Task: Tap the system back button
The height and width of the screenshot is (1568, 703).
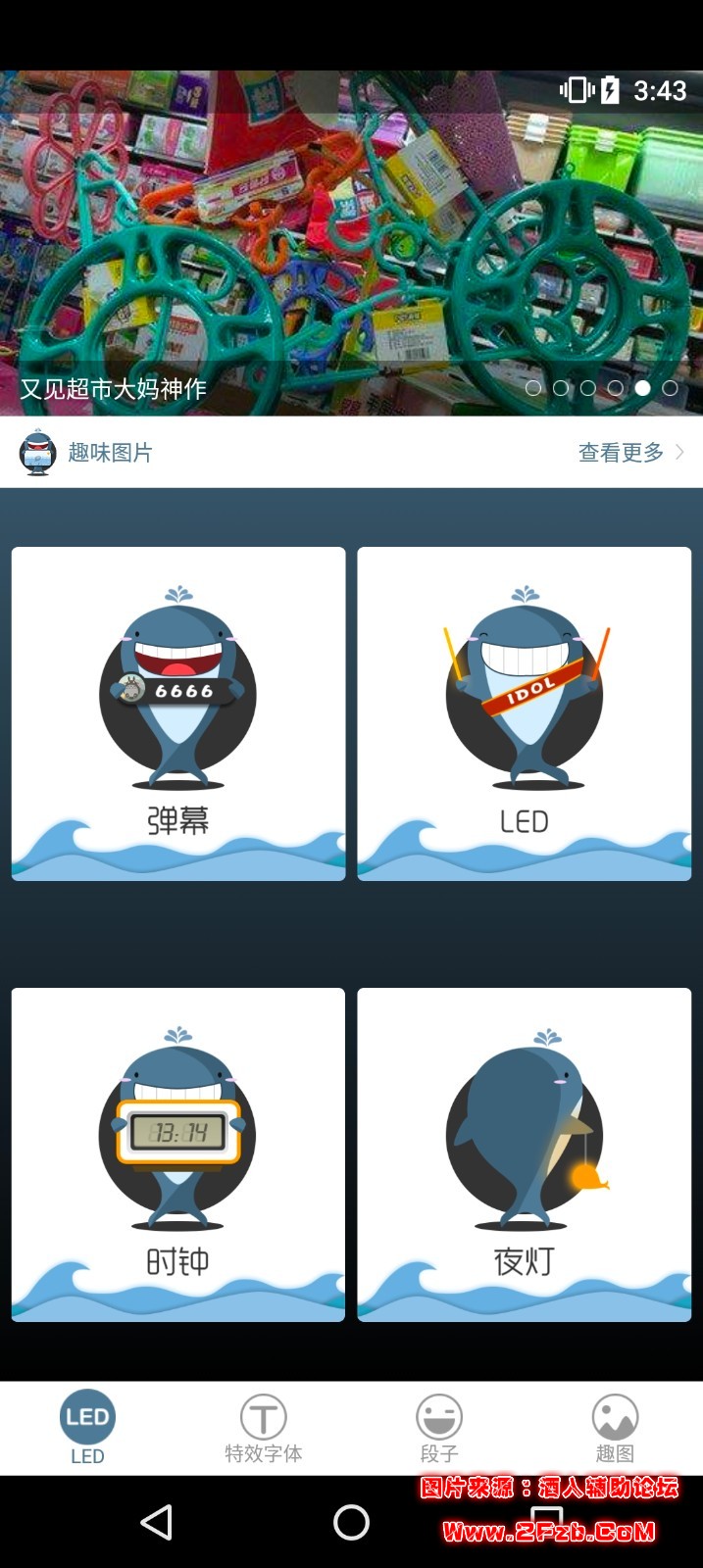Action: coord(157,1522)
